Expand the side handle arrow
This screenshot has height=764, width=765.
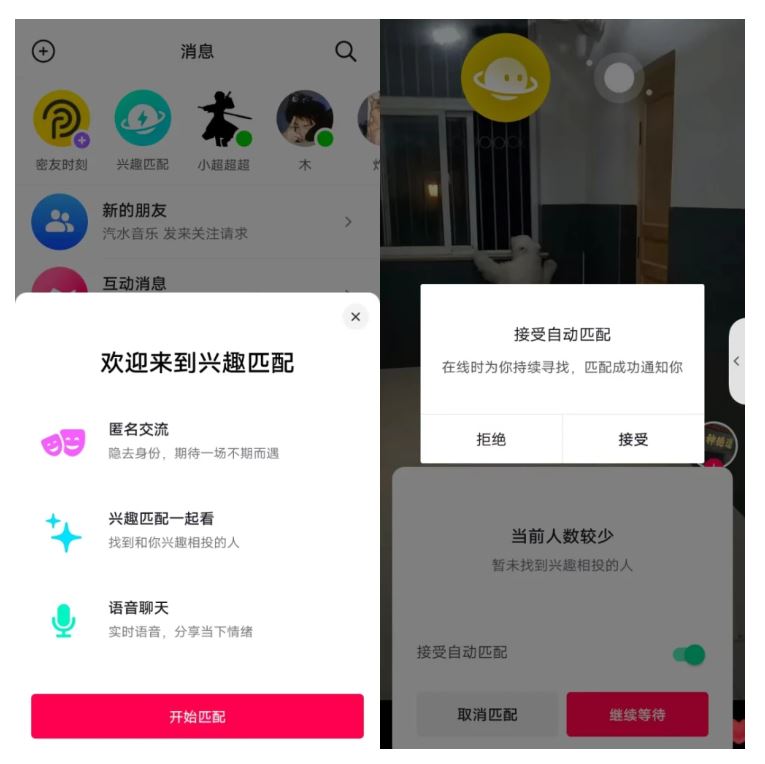[737, 361]
